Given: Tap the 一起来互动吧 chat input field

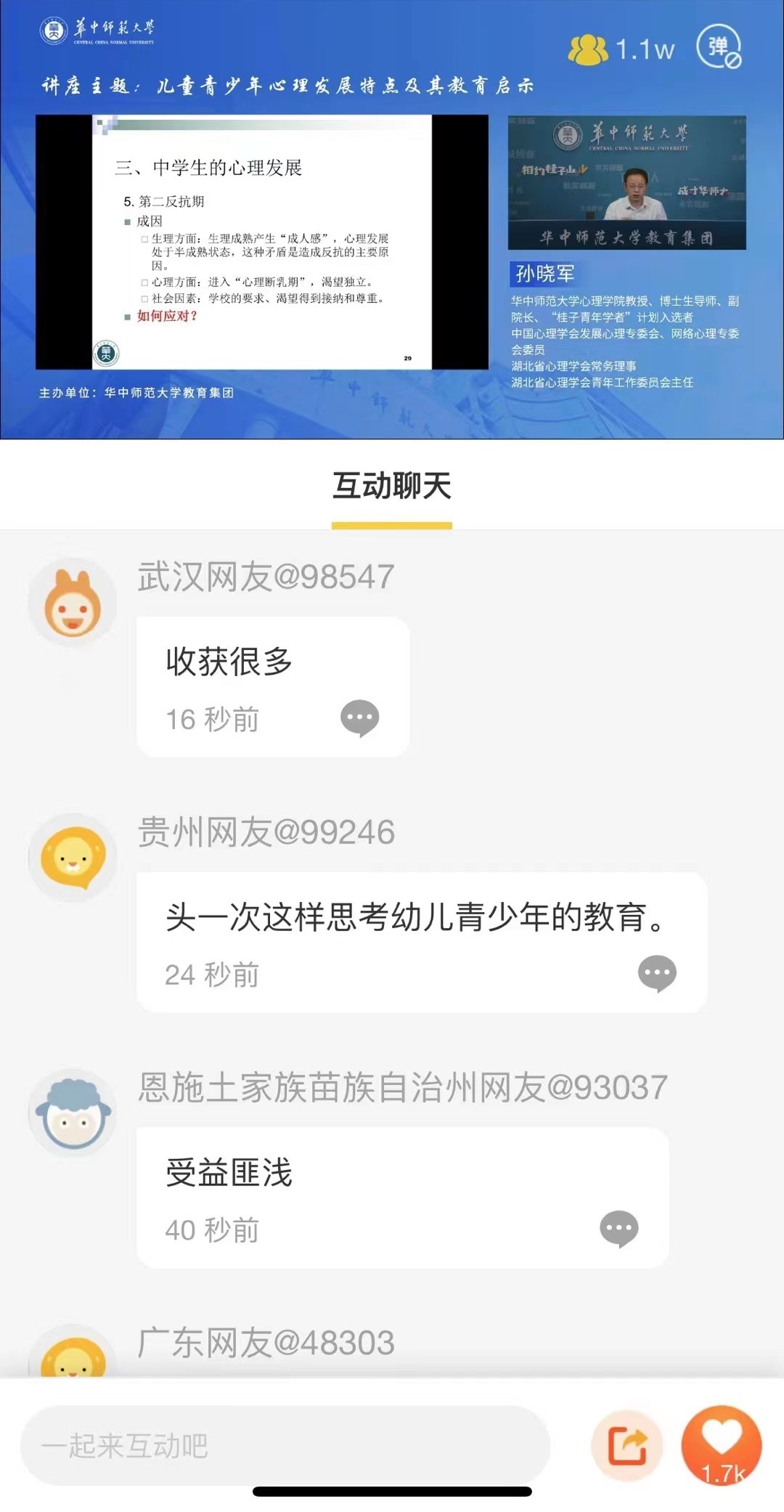Looking at the screenshot, I should [x=285, y=1445].
